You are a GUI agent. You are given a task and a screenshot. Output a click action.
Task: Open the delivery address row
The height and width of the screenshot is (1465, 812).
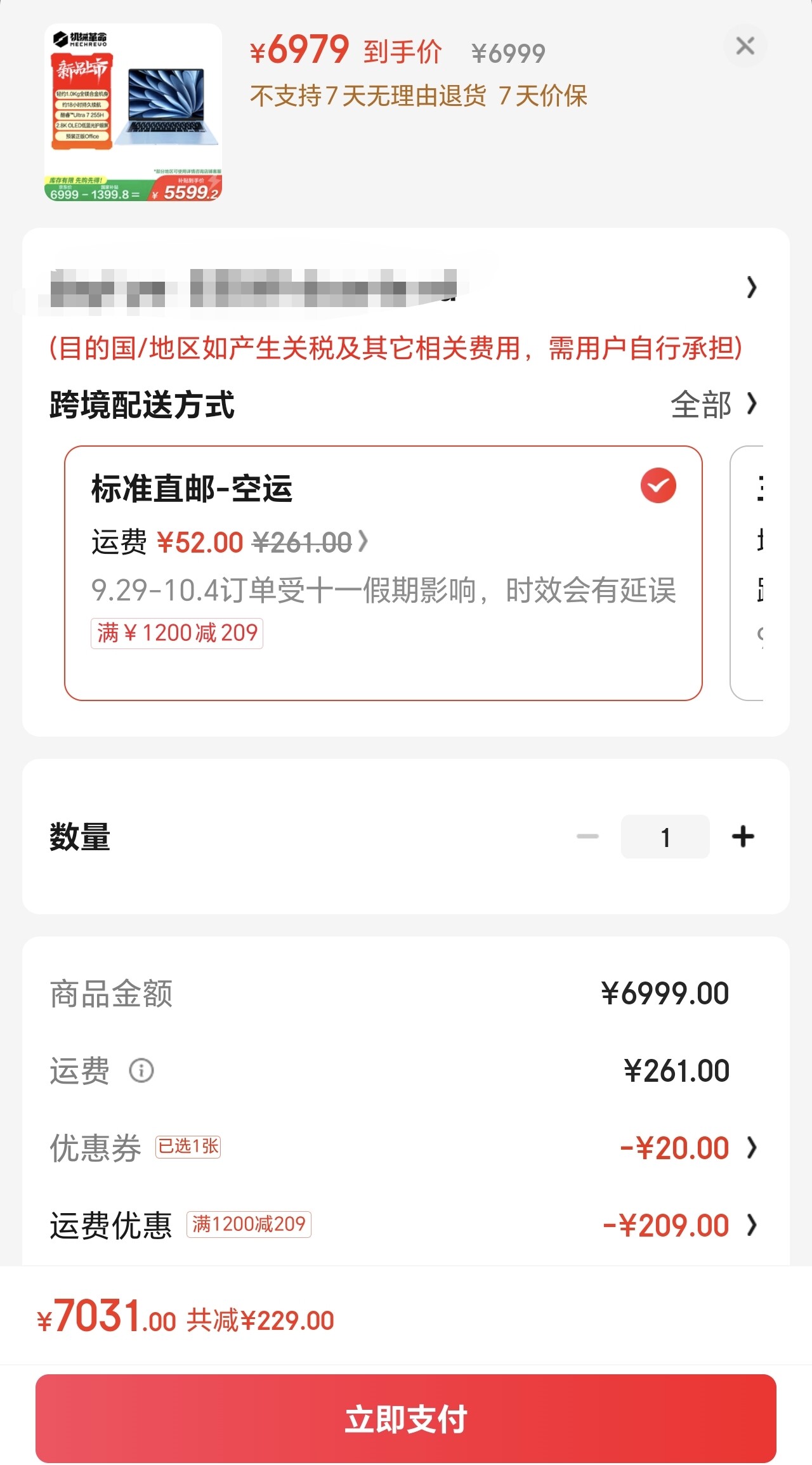(x=406, y=288)
